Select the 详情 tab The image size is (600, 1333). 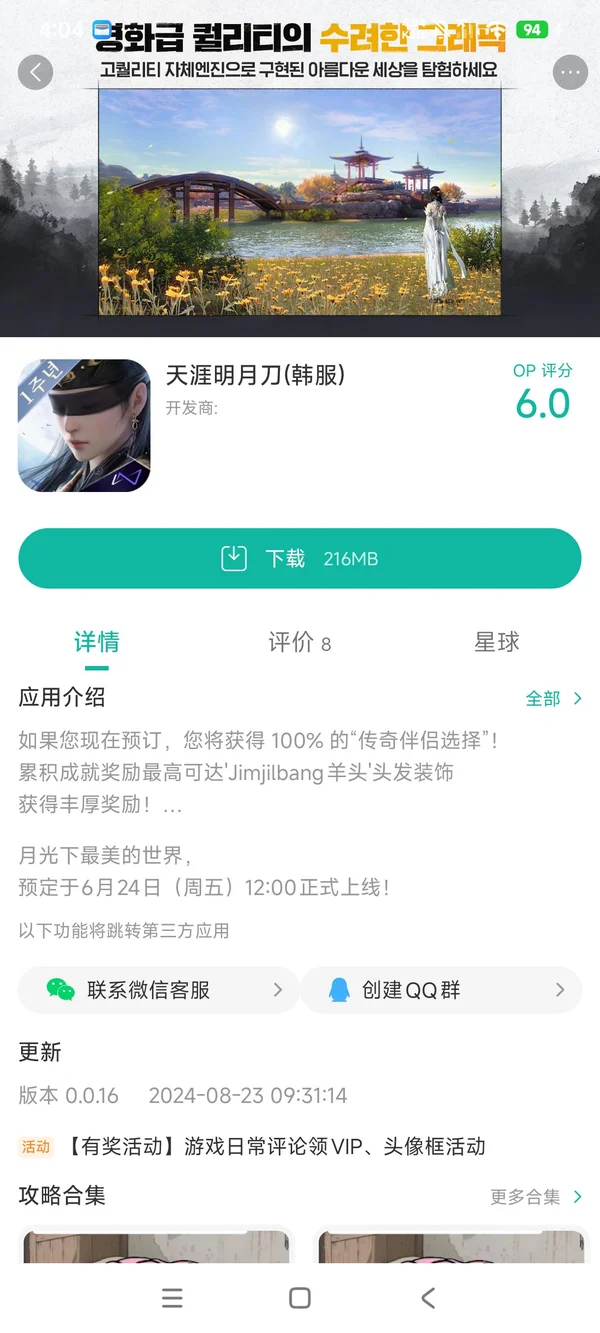coord(97,643)
